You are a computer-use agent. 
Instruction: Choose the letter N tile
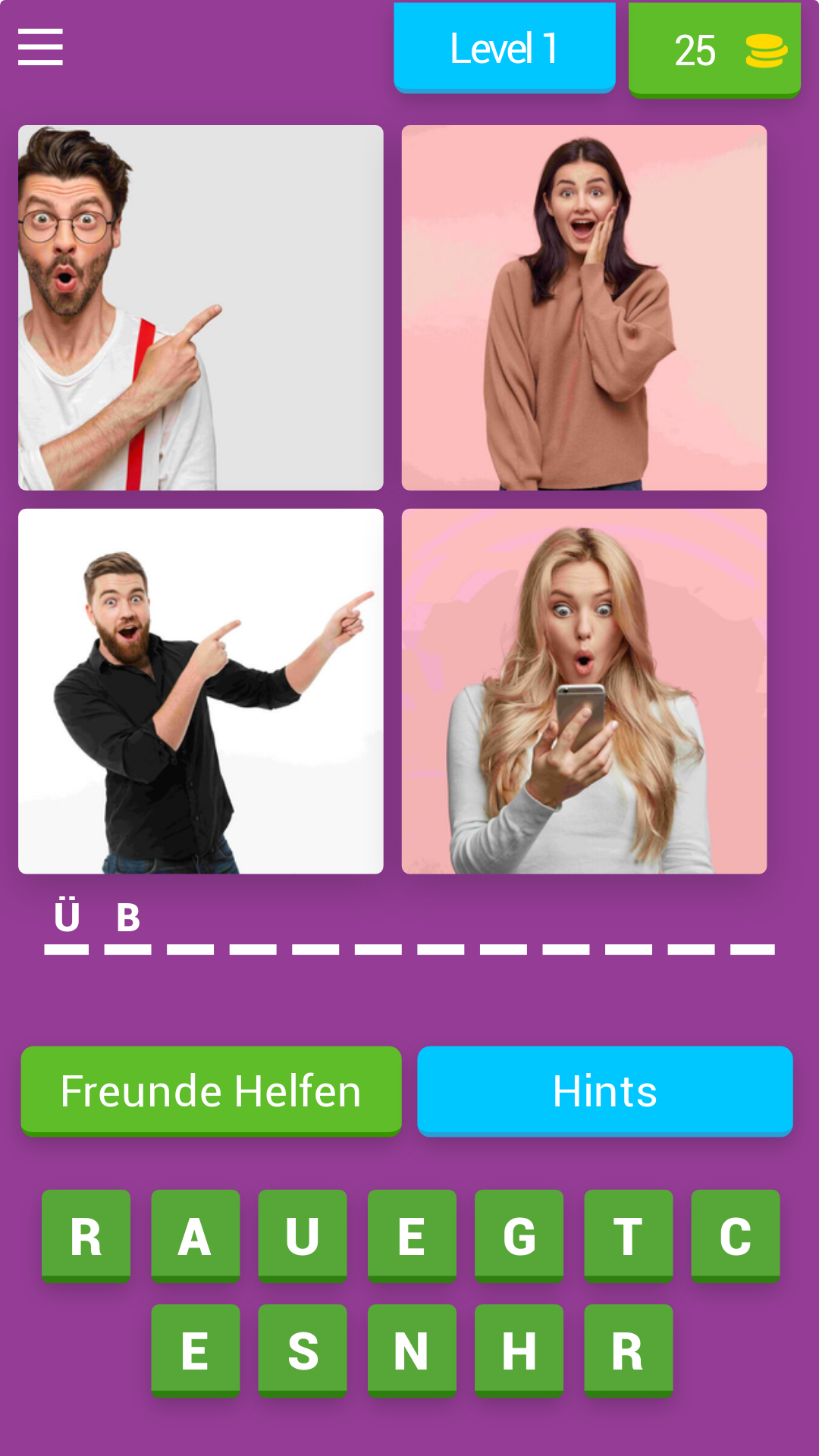(x=411, y=1350)
